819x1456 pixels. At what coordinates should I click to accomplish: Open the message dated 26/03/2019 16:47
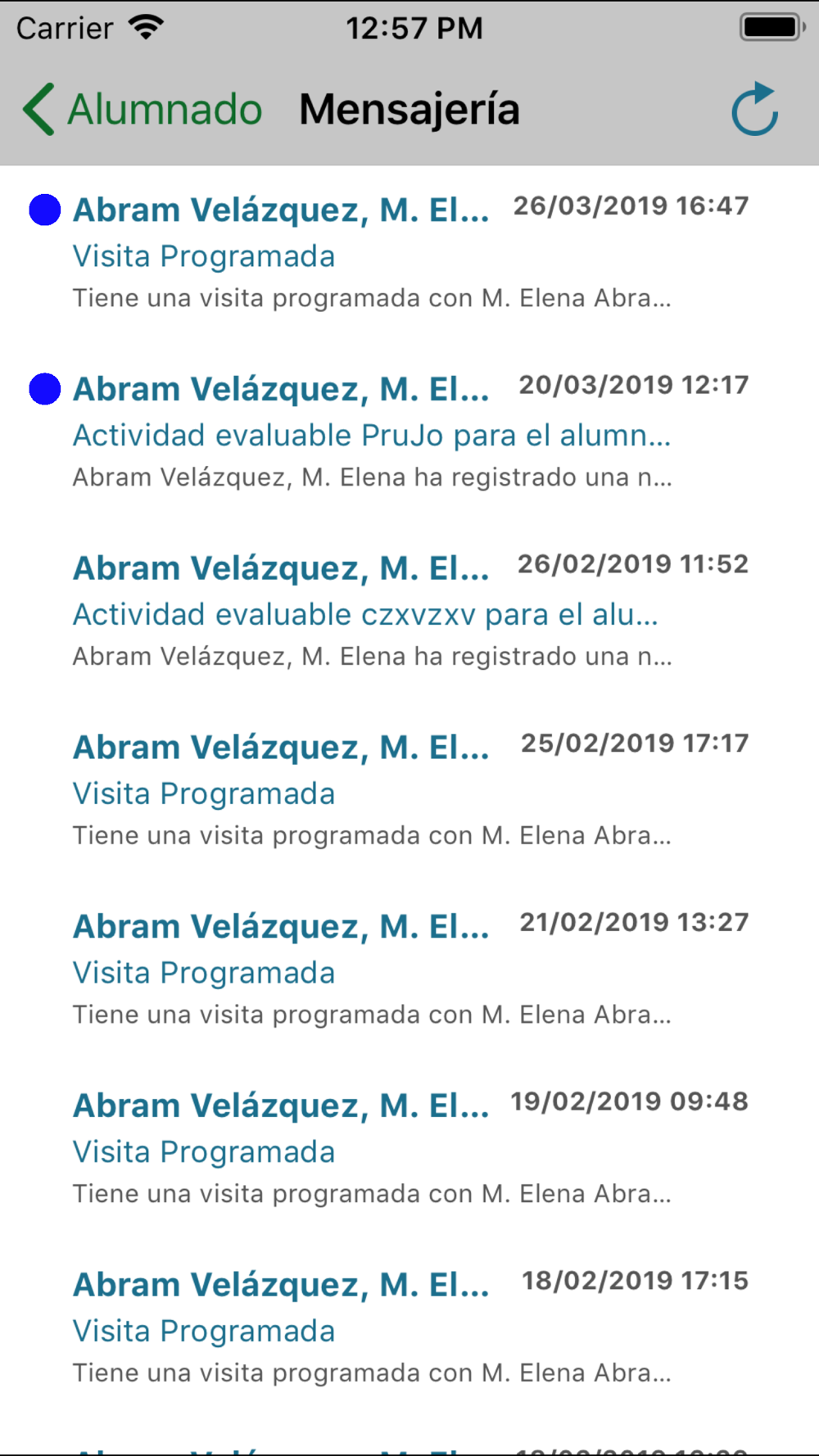point(409,255)
